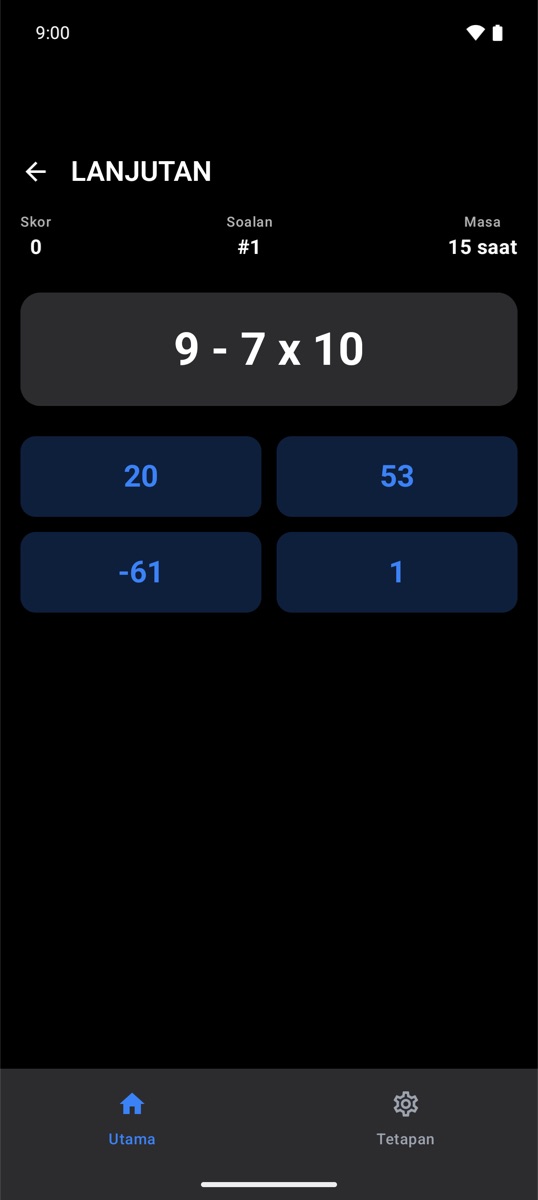The height and width of the screenshot is (1200, 538).
Task: Tap the answer option 1
Action: (x=397, y=572)
